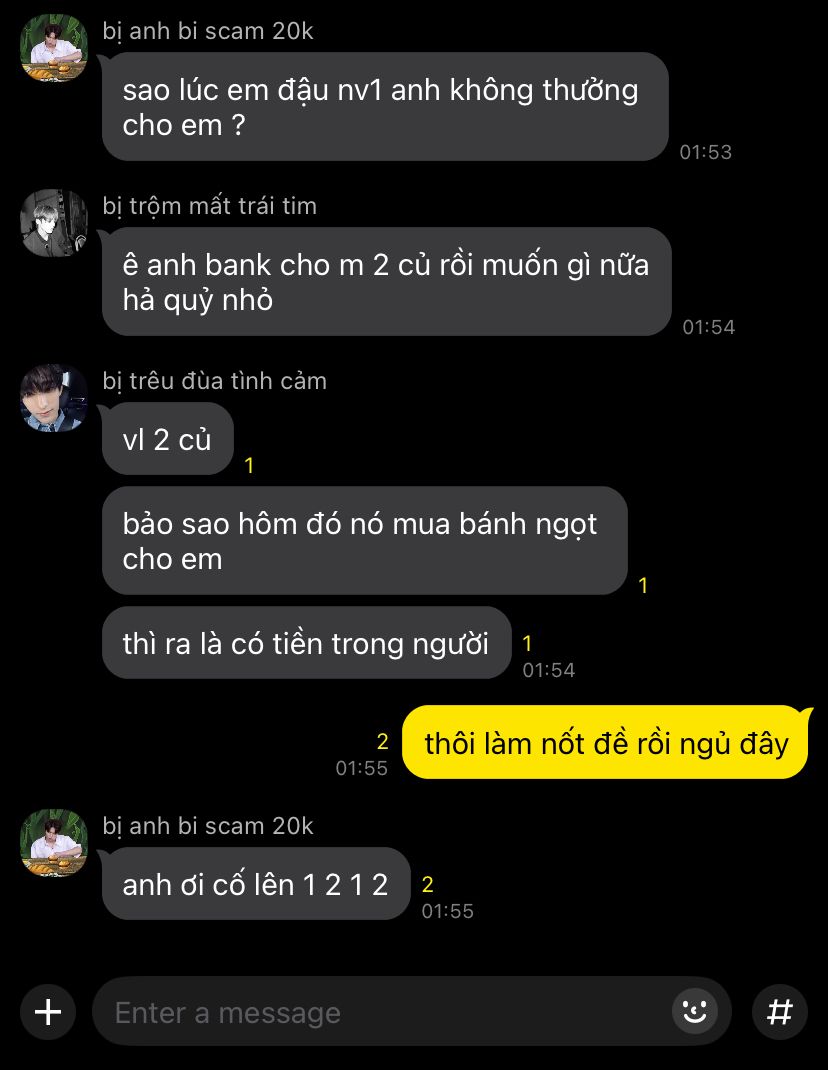View profile of bị trộm mất trái tim
The width and height of the screenshot is (828, 1070).
[54, 222]
